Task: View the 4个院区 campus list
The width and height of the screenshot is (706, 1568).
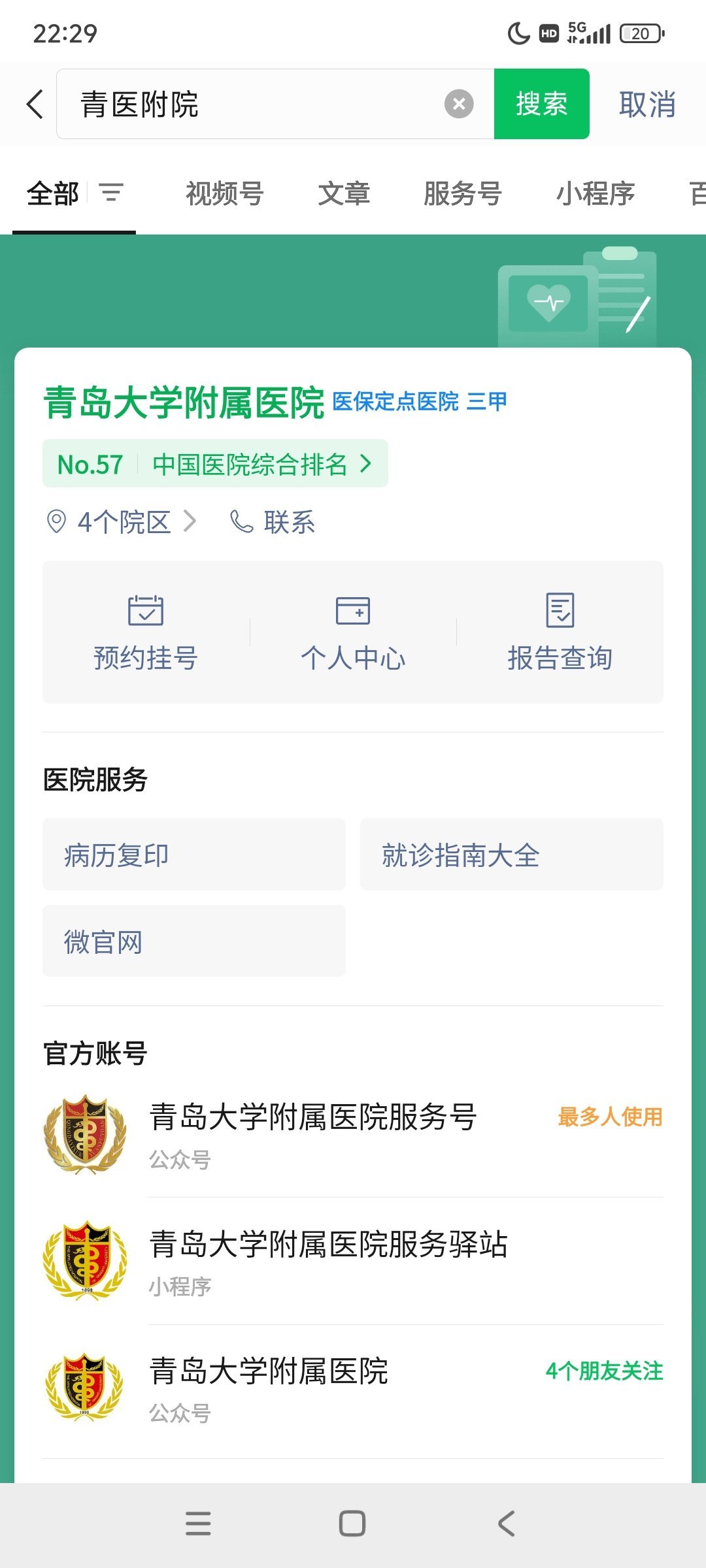Action: [121, 522]
